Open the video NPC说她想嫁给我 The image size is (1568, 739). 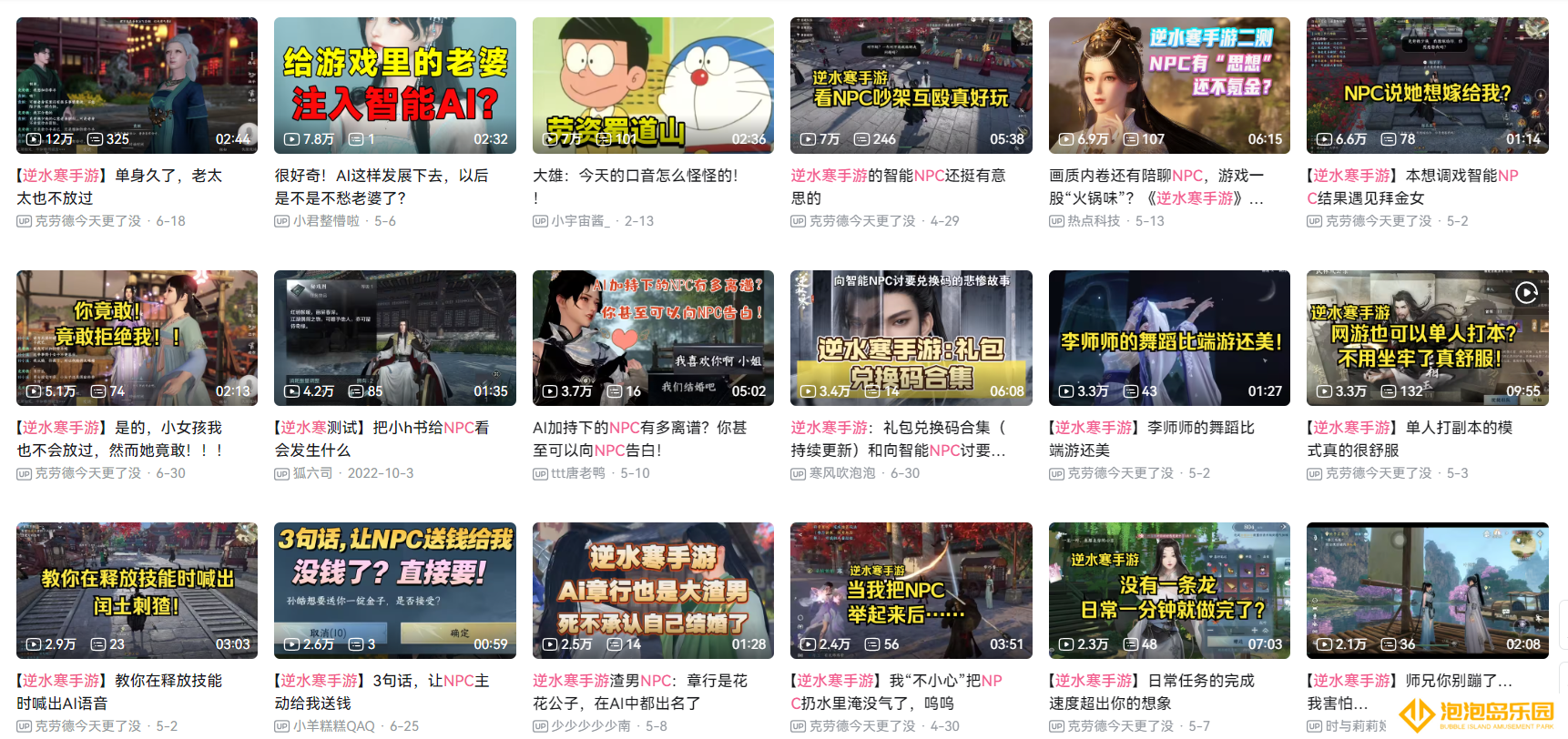(1427, 86)
